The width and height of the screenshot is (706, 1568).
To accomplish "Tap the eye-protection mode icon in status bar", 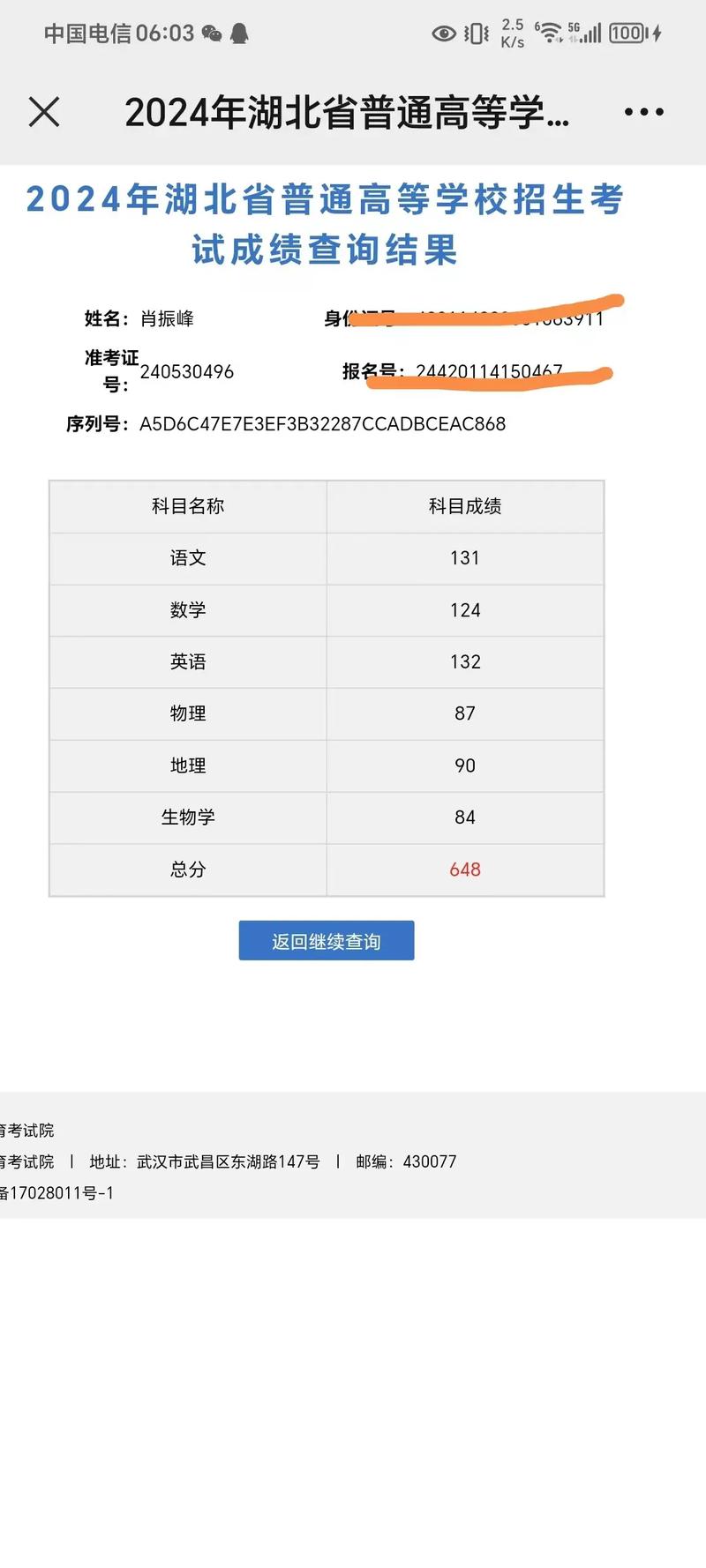I will pos(445,32).
